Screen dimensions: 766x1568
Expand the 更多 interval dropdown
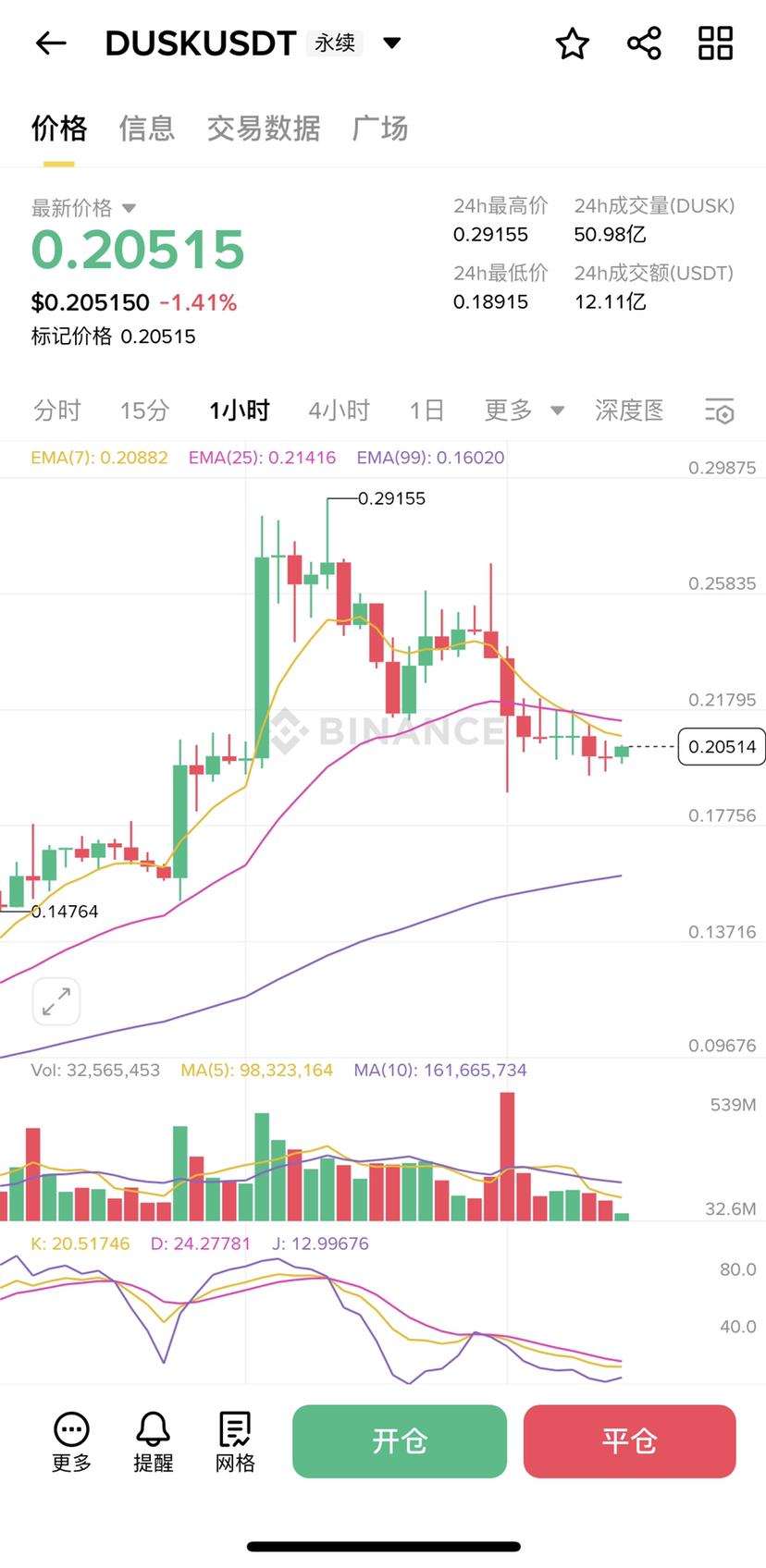[x=524, y=410]
